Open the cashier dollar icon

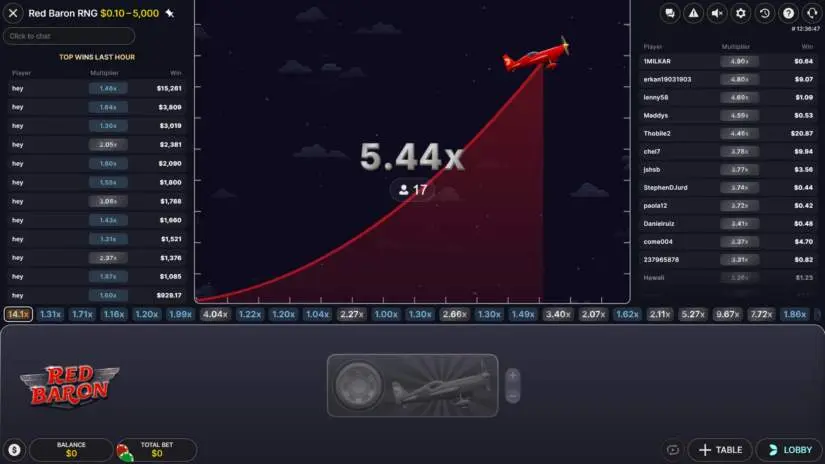[14, 450]
